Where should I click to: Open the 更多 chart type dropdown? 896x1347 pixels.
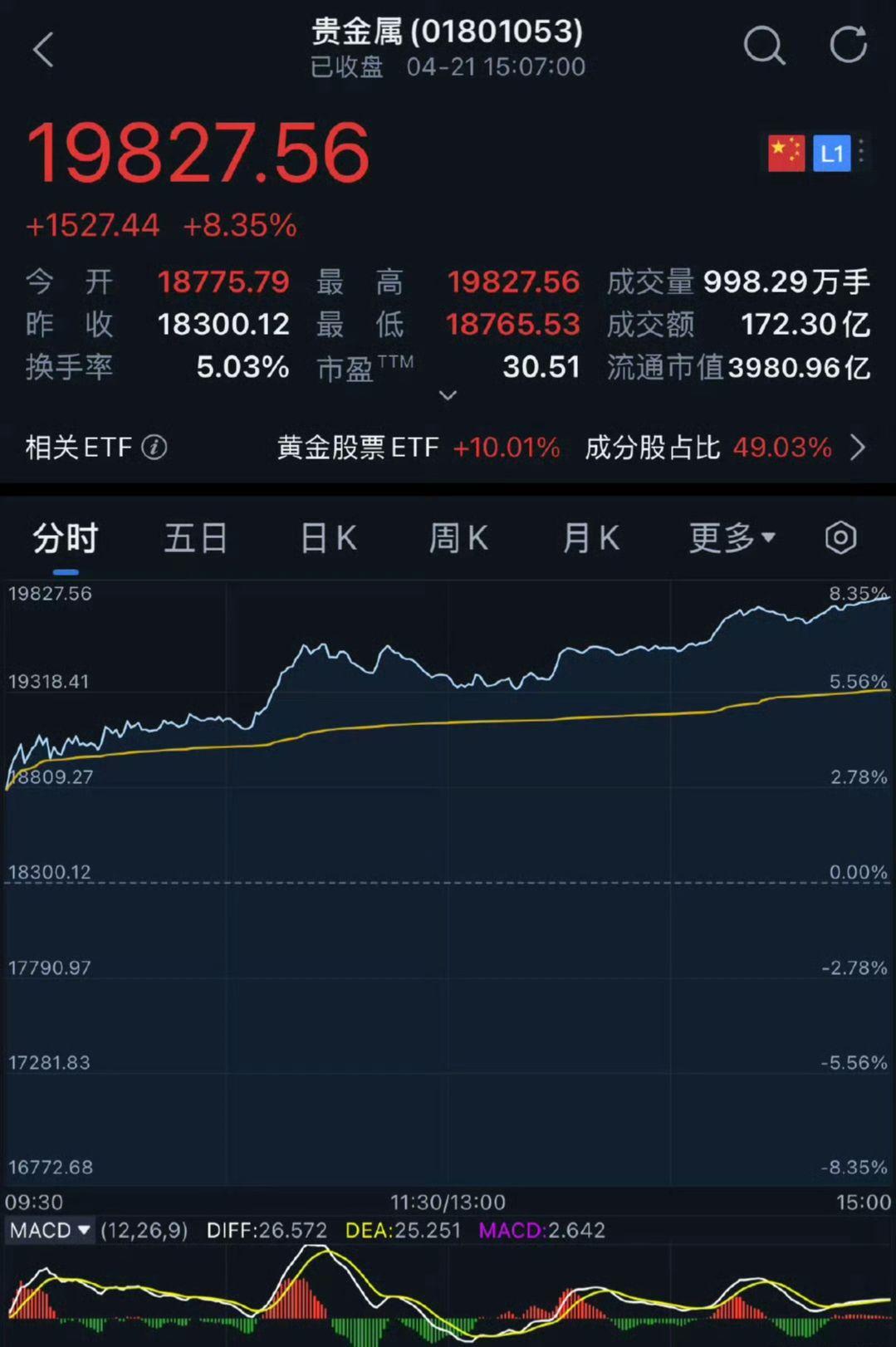pyautogui.click(x=730, y=538)
